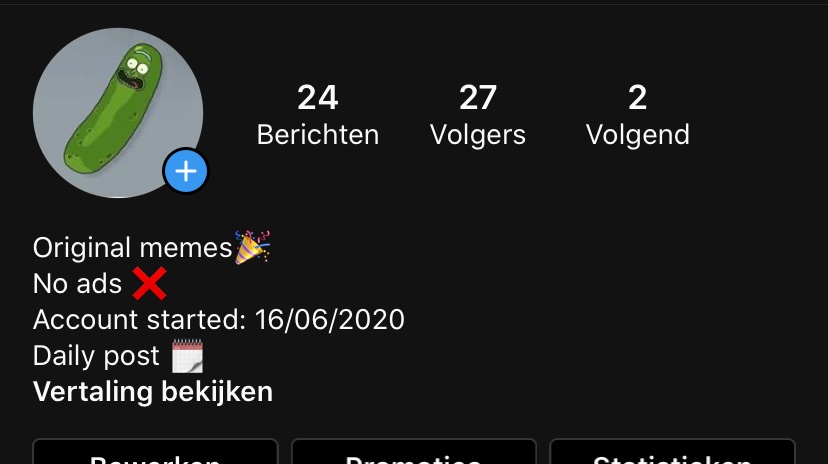
Task: Tap the blue plus on profile picture
Action: 186,172
